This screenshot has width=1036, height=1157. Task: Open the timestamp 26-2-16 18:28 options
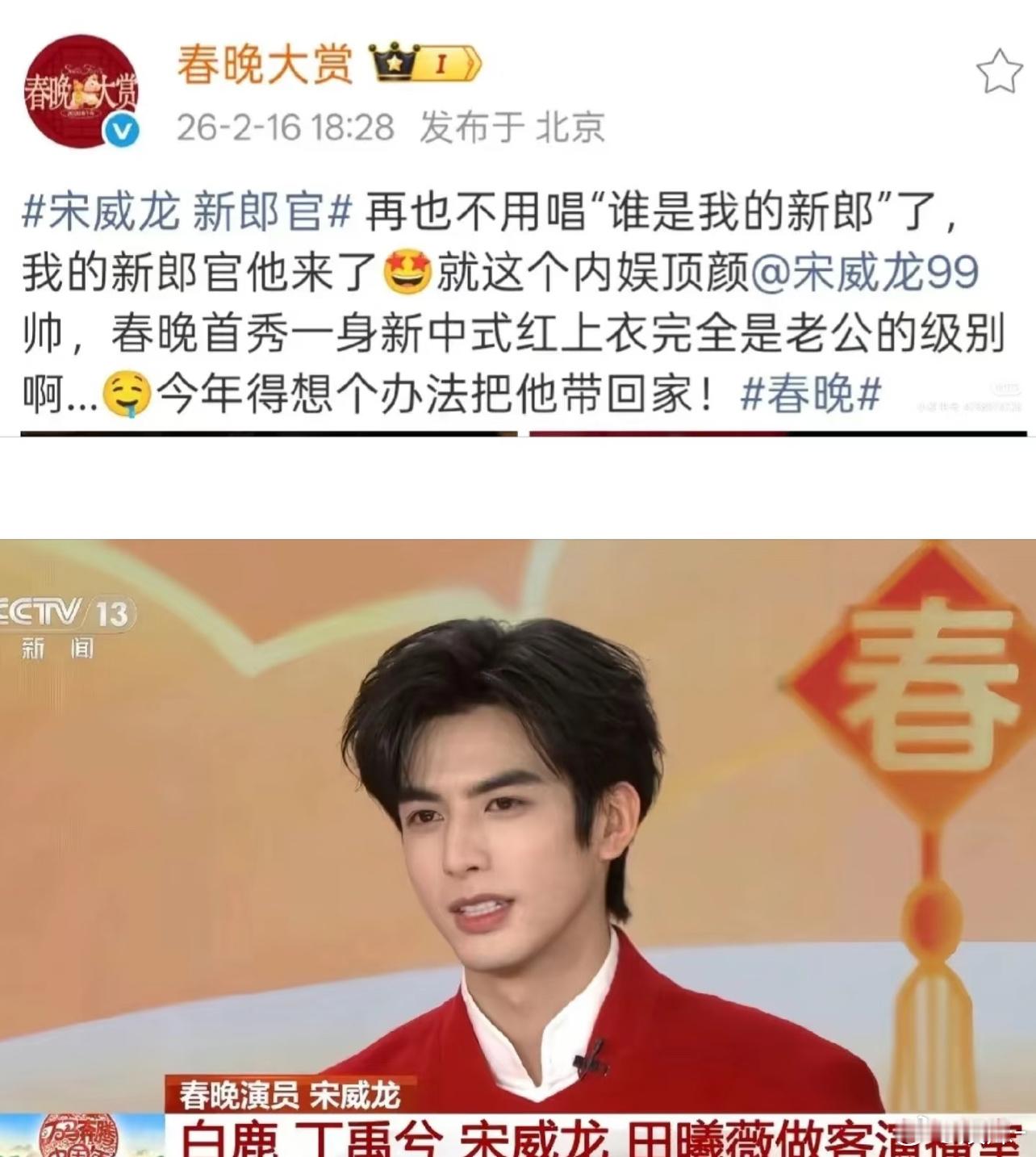(286, 127)
